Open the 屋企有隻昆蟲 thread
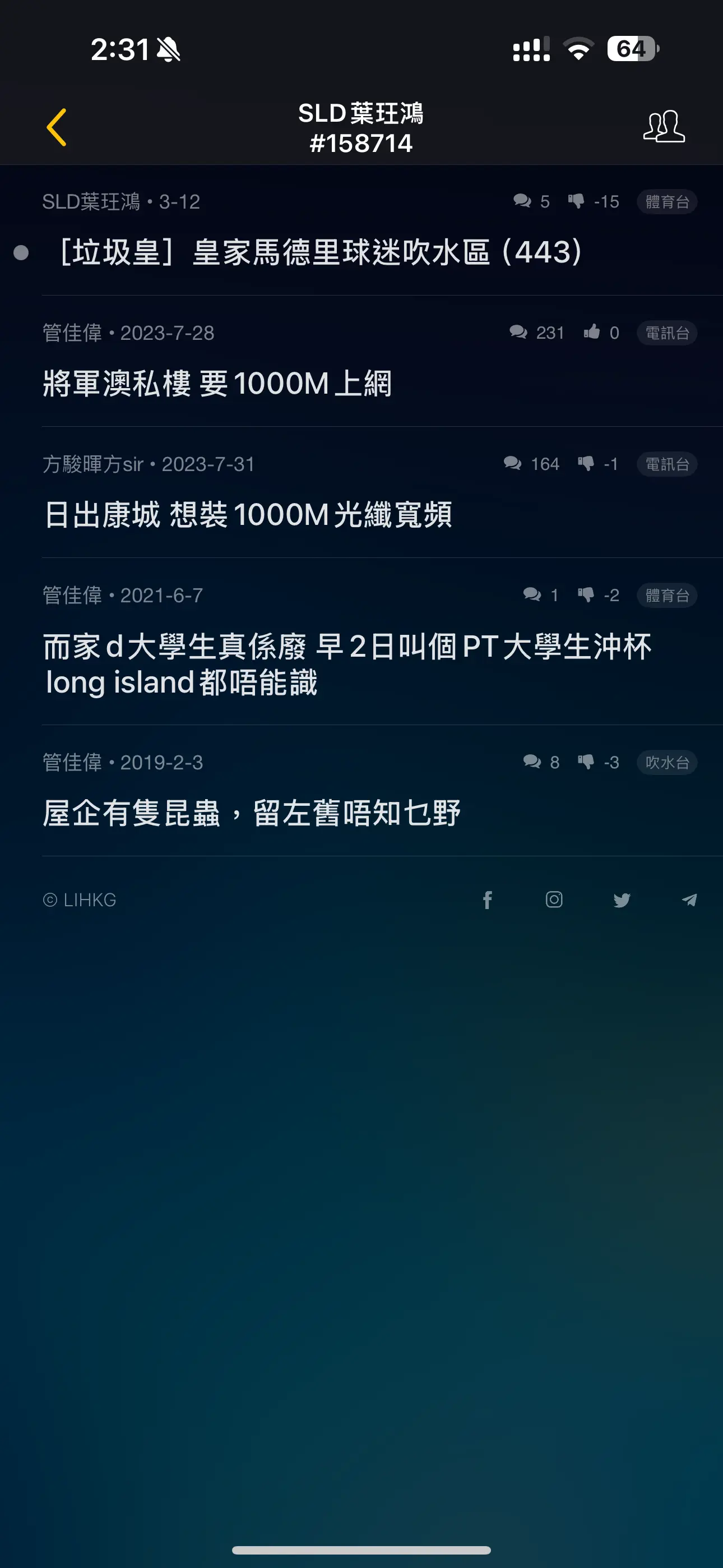723x1568 pixels. (361, 791)
